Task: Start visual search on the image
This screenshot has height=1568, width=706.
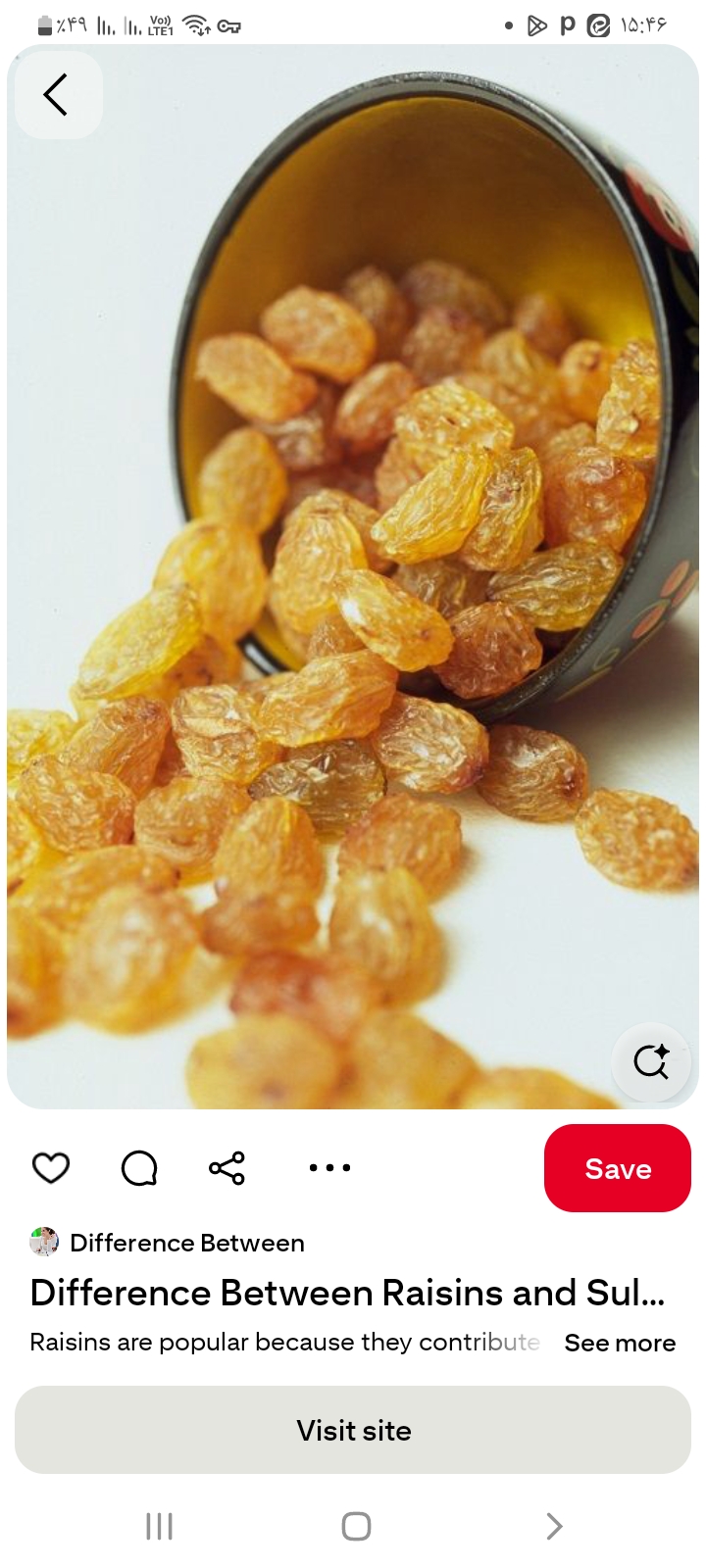Action: point(651,1060)
